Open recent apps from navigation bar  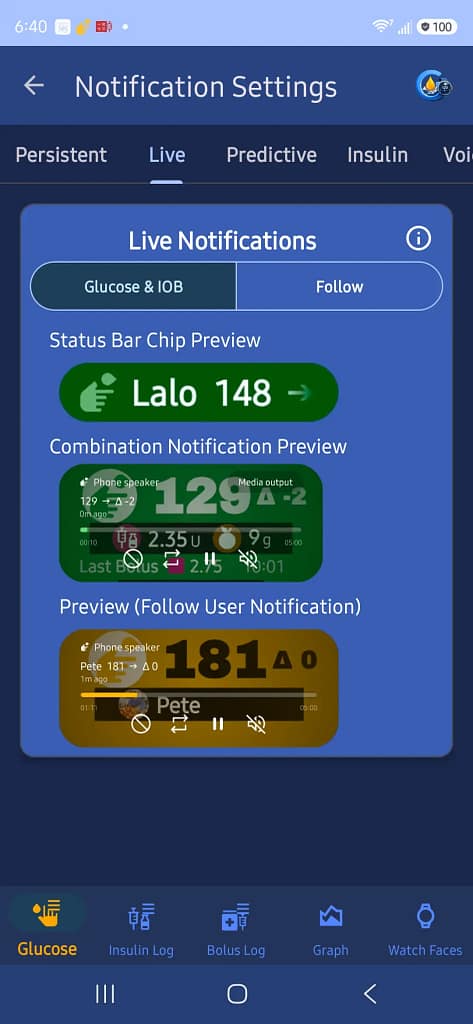[105, 994]
